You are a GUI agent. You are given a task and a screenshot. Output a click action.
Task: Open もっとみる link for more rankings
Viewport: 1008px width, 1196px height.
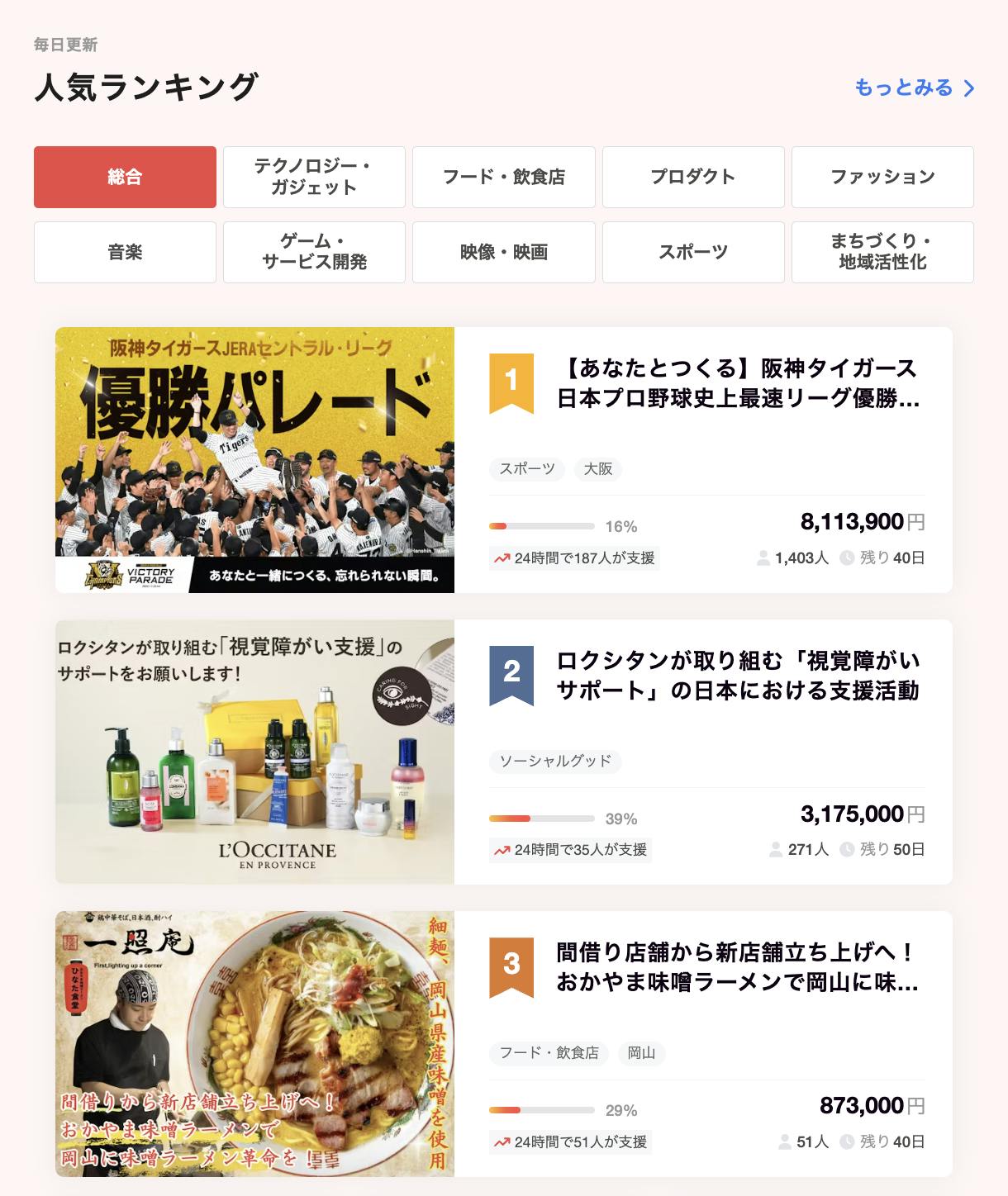[914, 88]
